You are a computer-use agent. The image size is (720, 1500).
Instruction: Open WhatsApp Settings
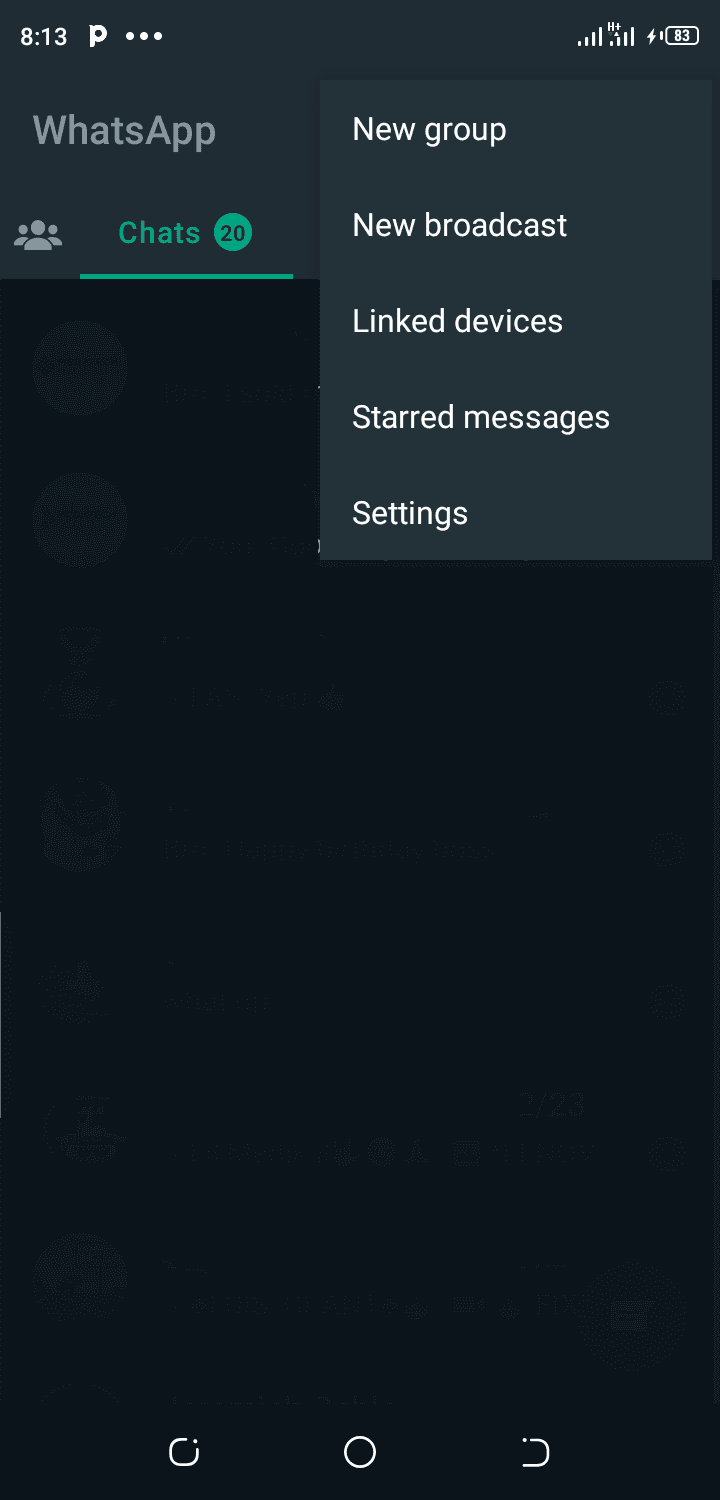(410, 512)
